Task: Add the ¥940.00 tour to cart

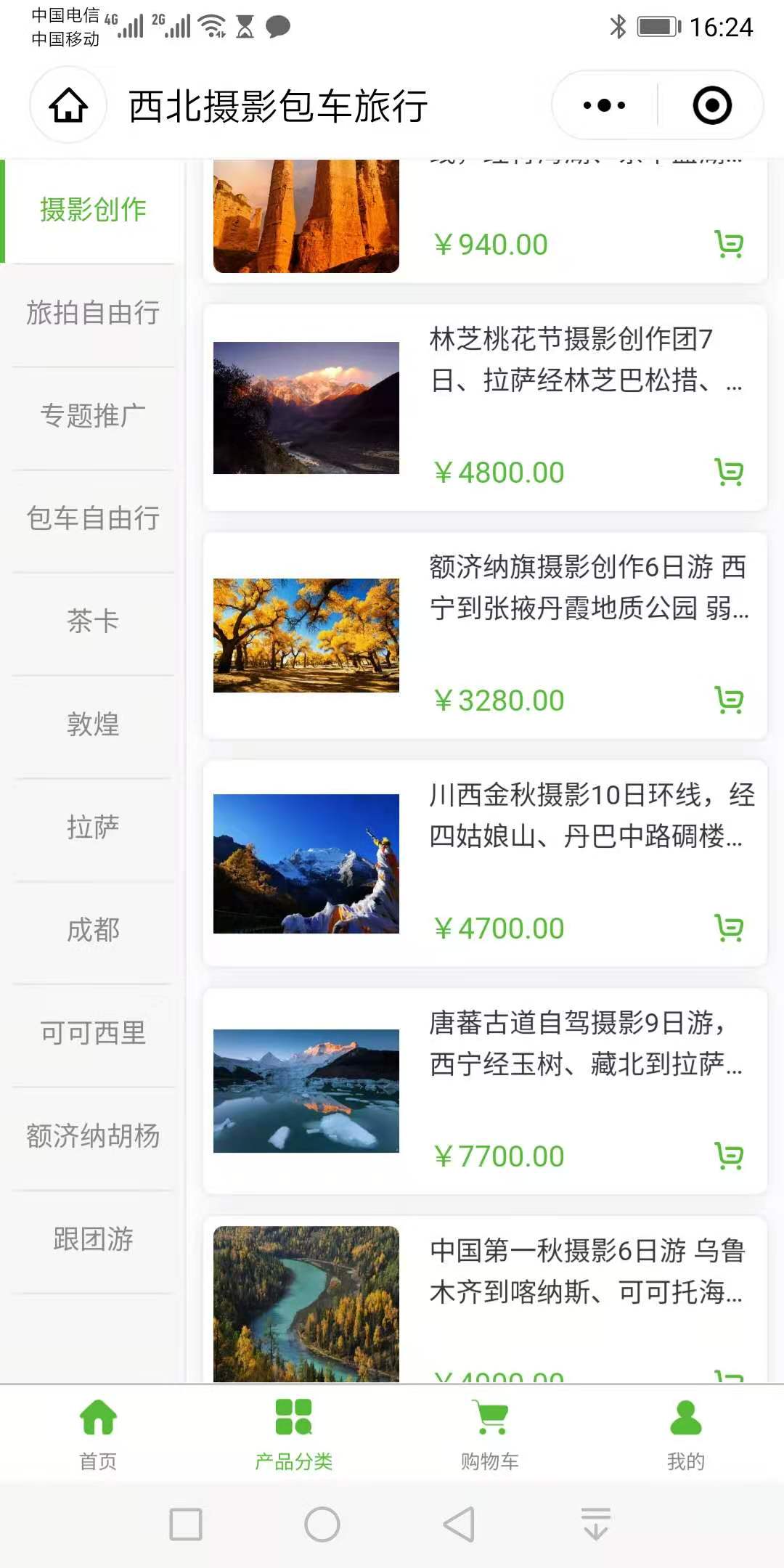Action: point(729,244)
